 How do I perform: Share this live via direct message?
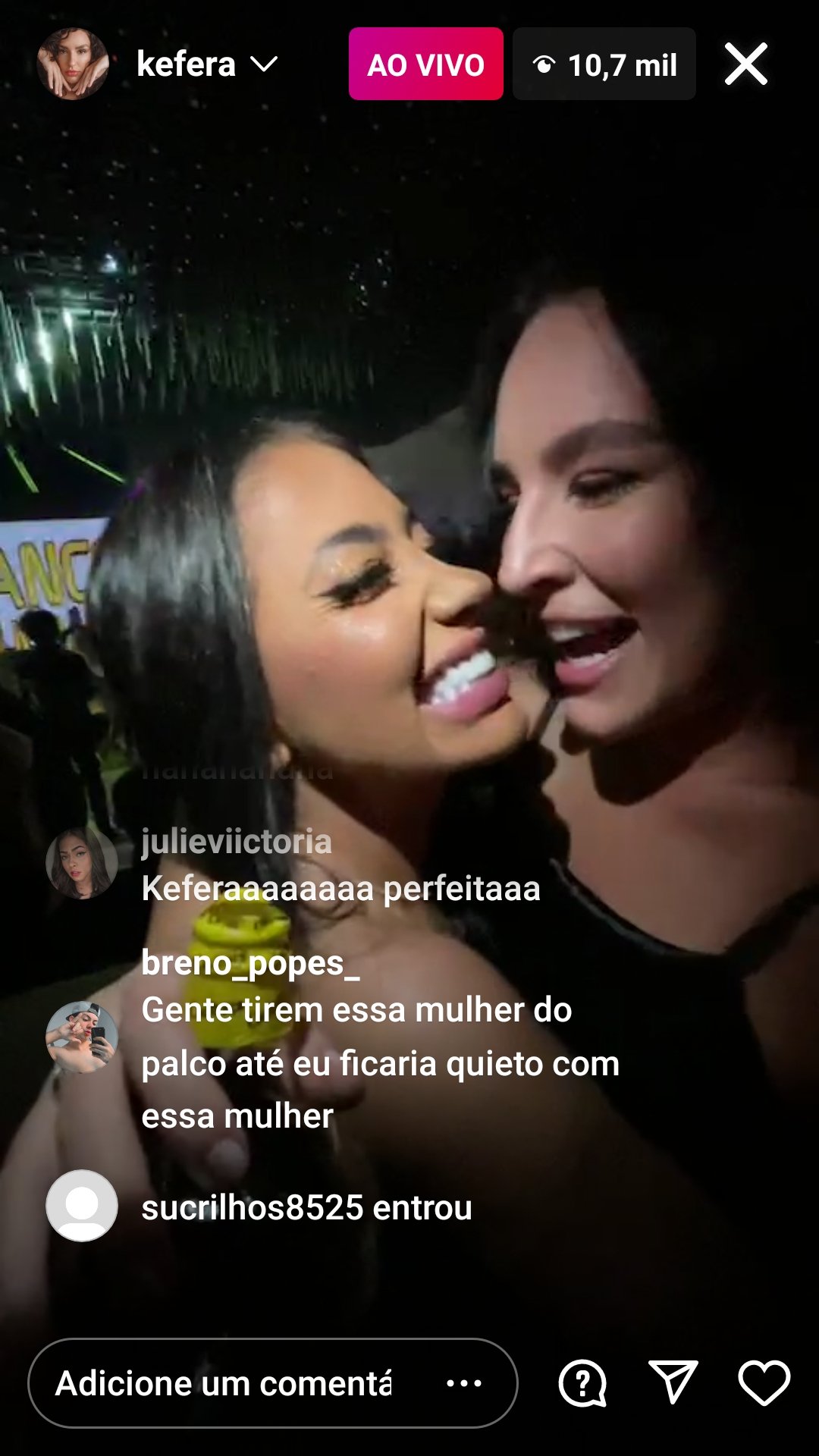[x=673, y=1382]
